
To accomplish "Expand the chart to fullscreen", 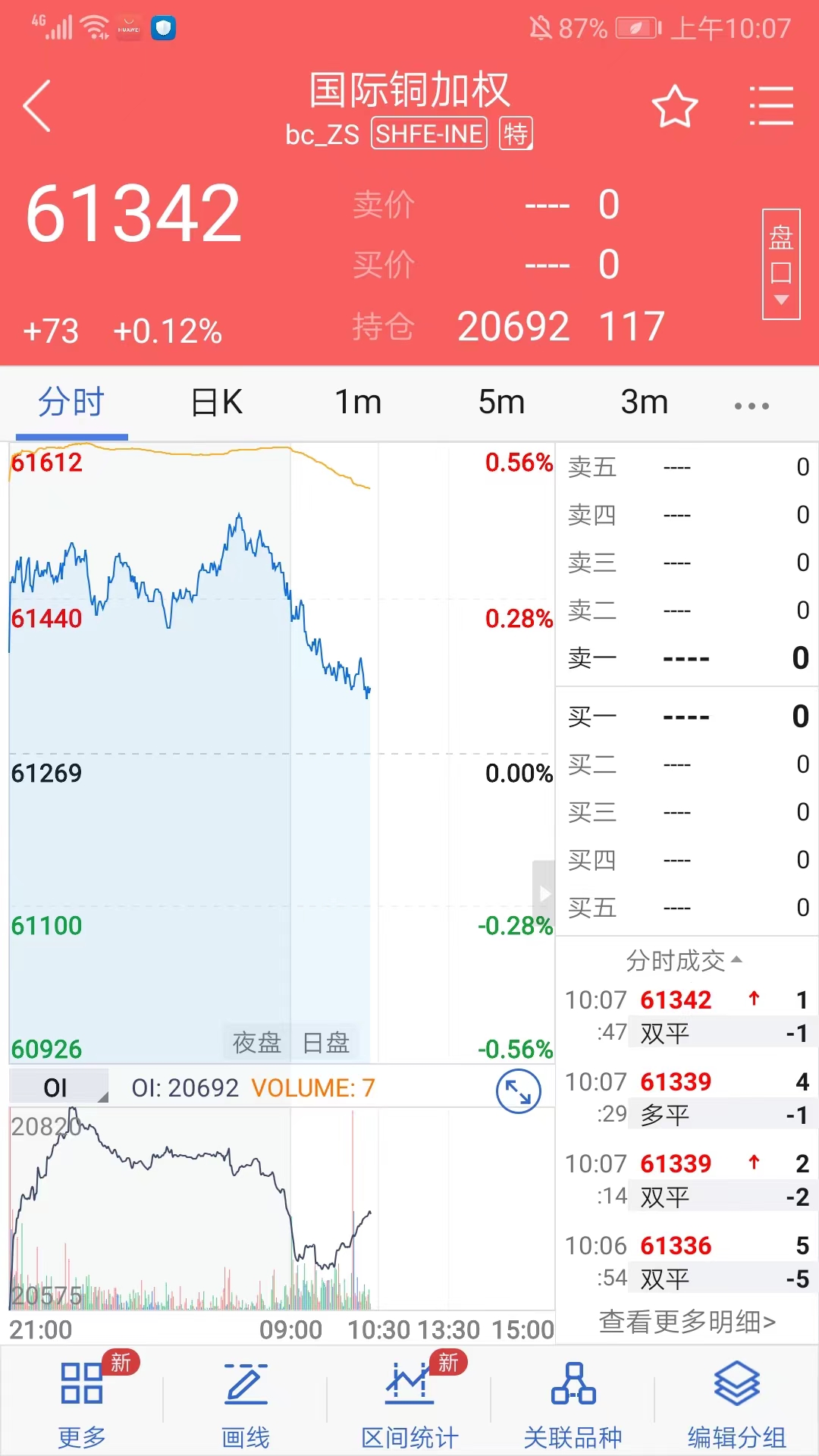I will [x=519, y=1091].
